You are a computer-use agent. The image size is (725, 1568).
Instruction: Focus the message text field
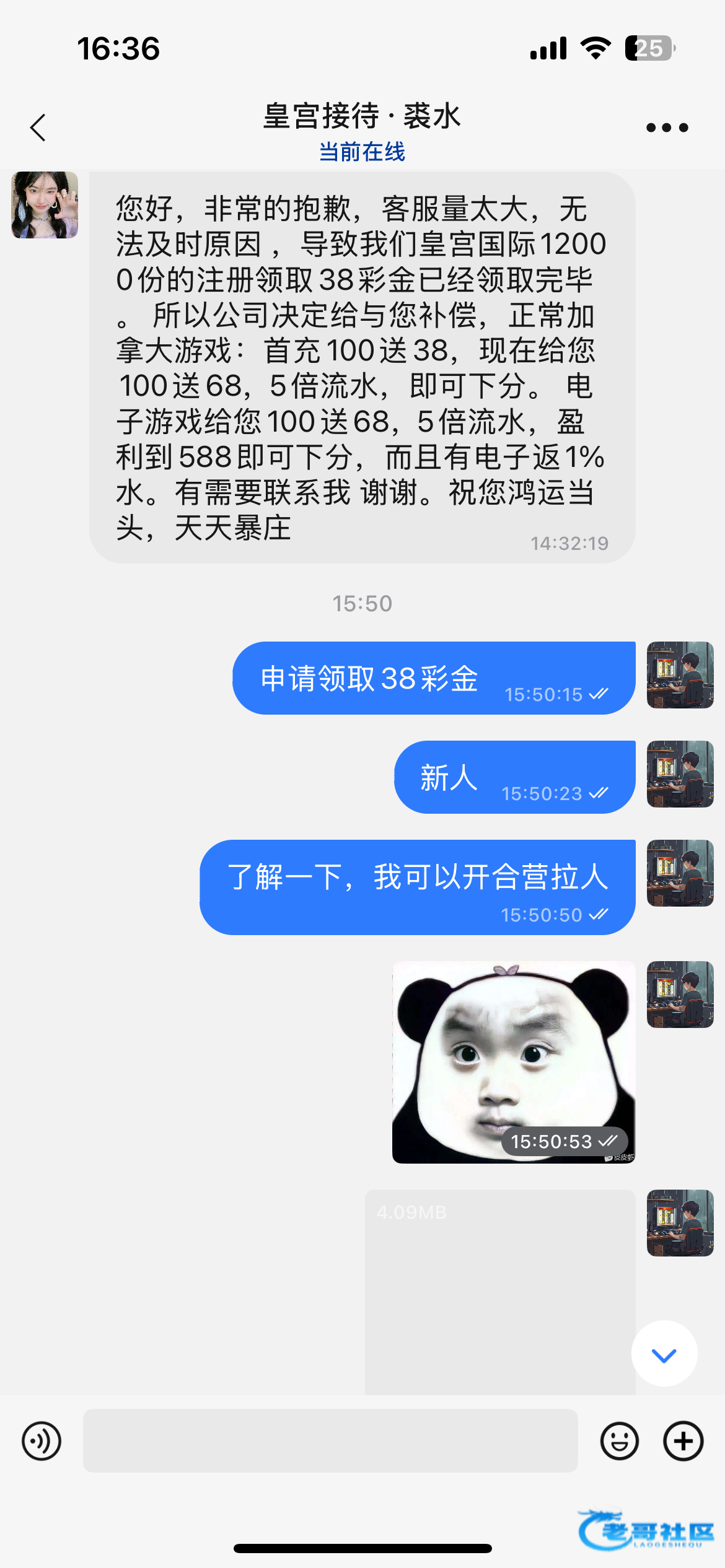click(330, 1441)
